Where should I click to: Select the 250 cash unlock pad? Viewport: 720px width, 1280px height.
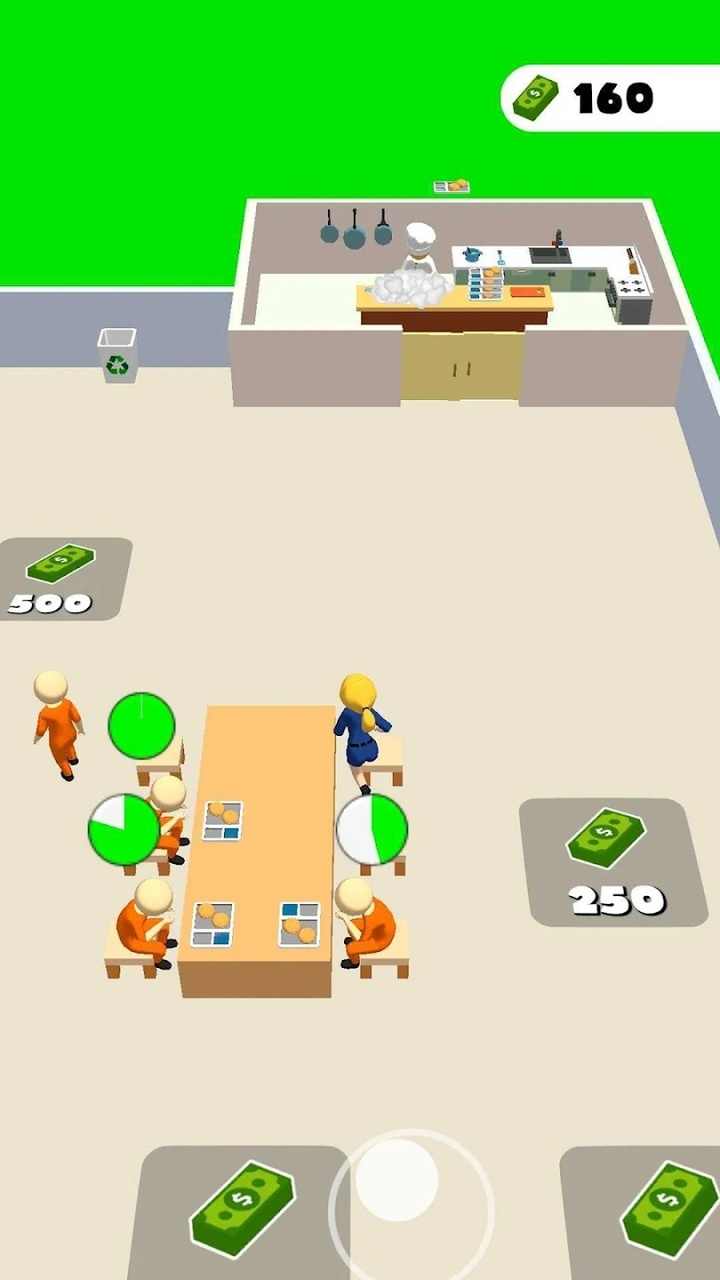click(613, 862)
